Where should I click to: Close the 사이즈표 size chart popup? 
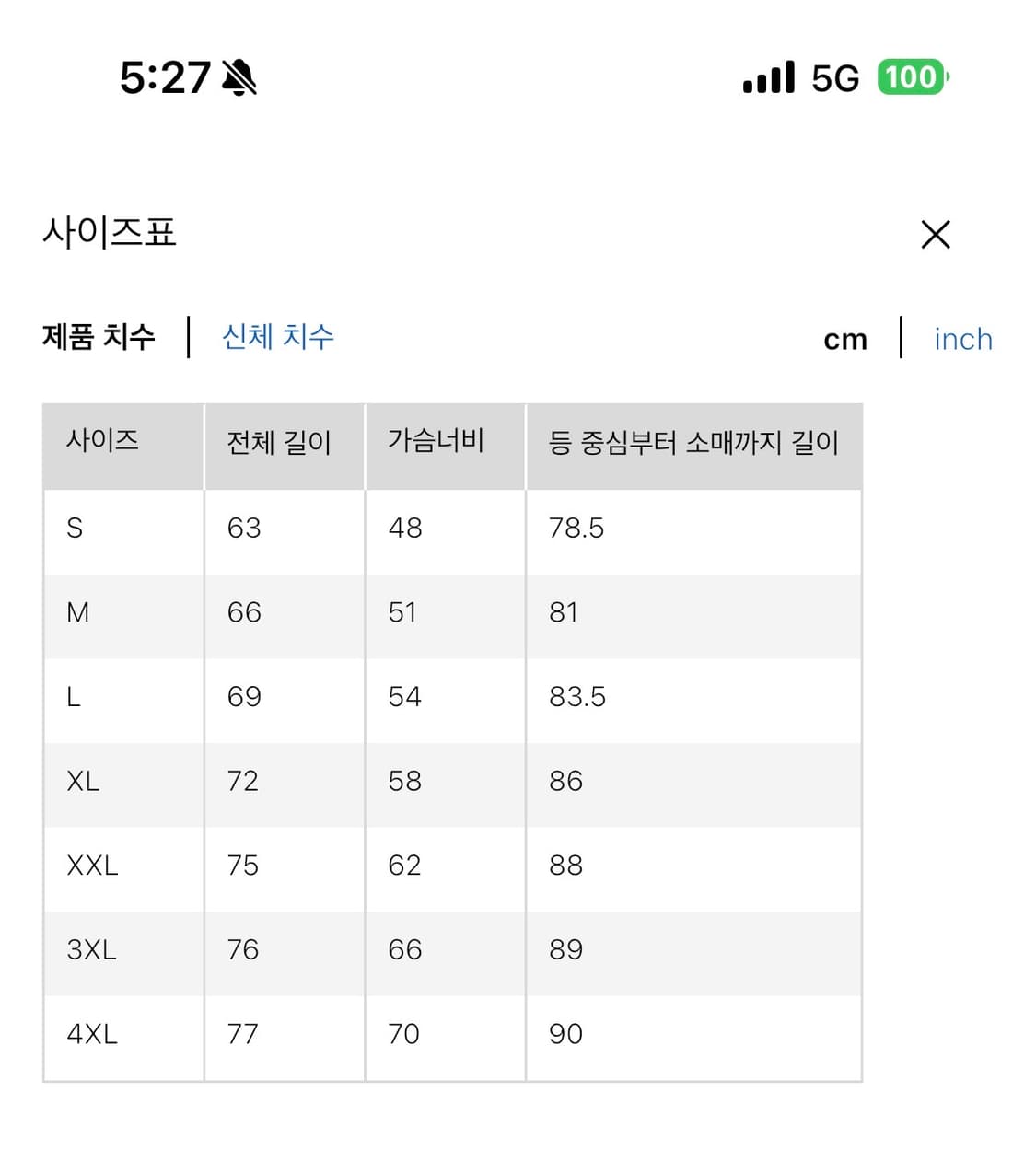(x=936, y=235)
